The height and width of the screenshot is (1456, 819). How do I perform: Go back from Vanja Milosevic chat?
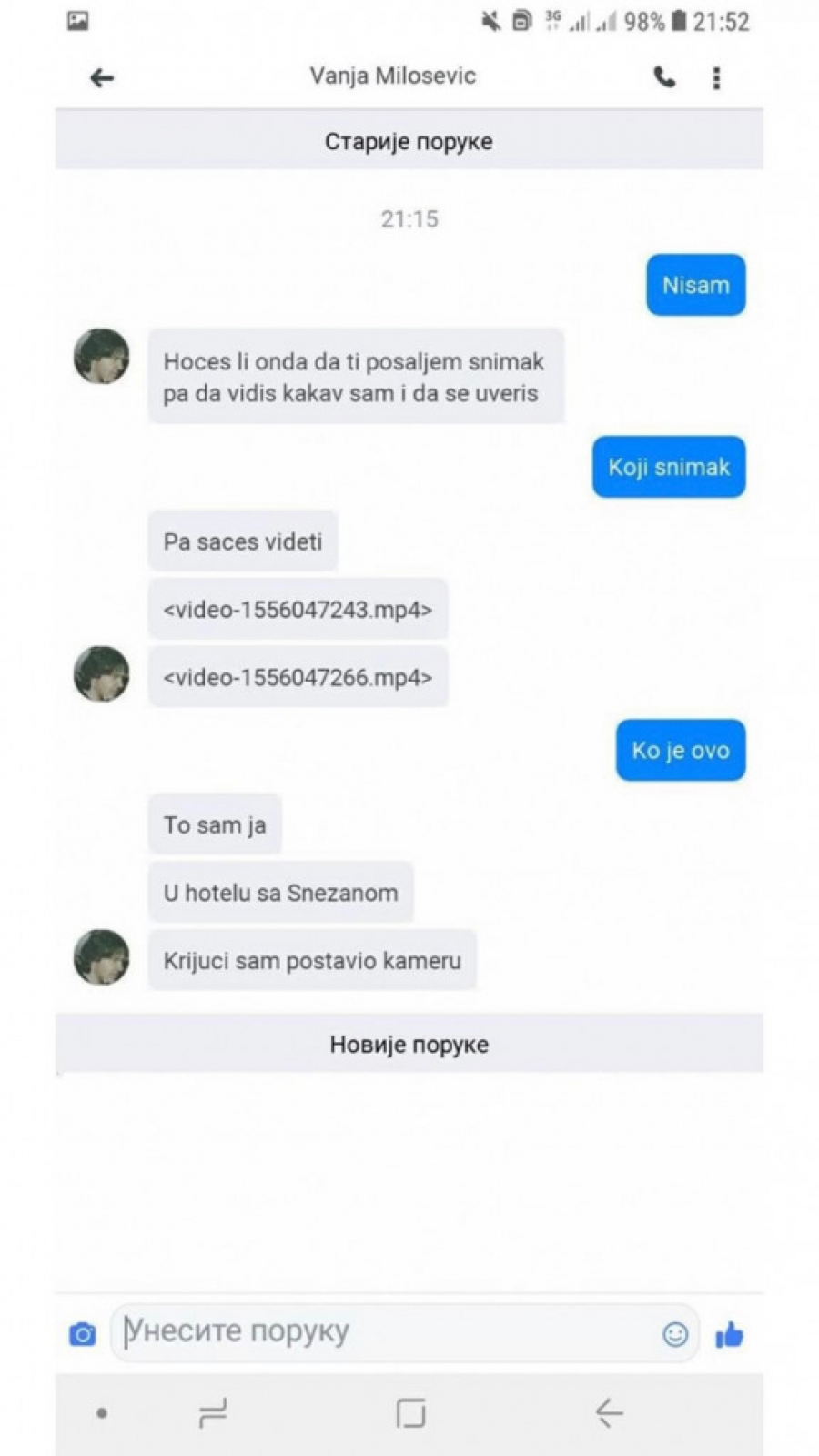point(102,78)
